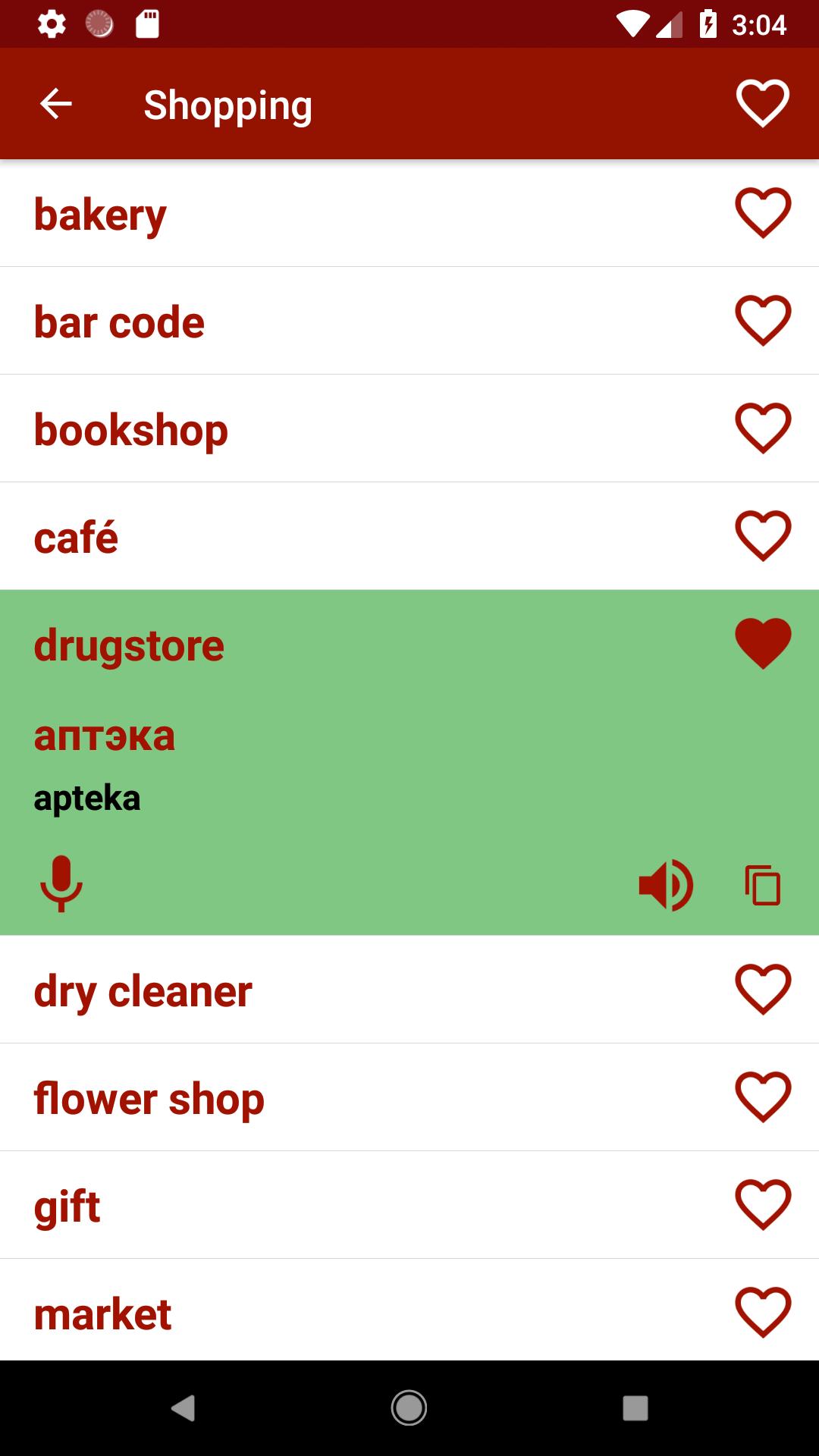Return to the Android home screen
The image size is (819, 1456).
[x=409, y=1408]
